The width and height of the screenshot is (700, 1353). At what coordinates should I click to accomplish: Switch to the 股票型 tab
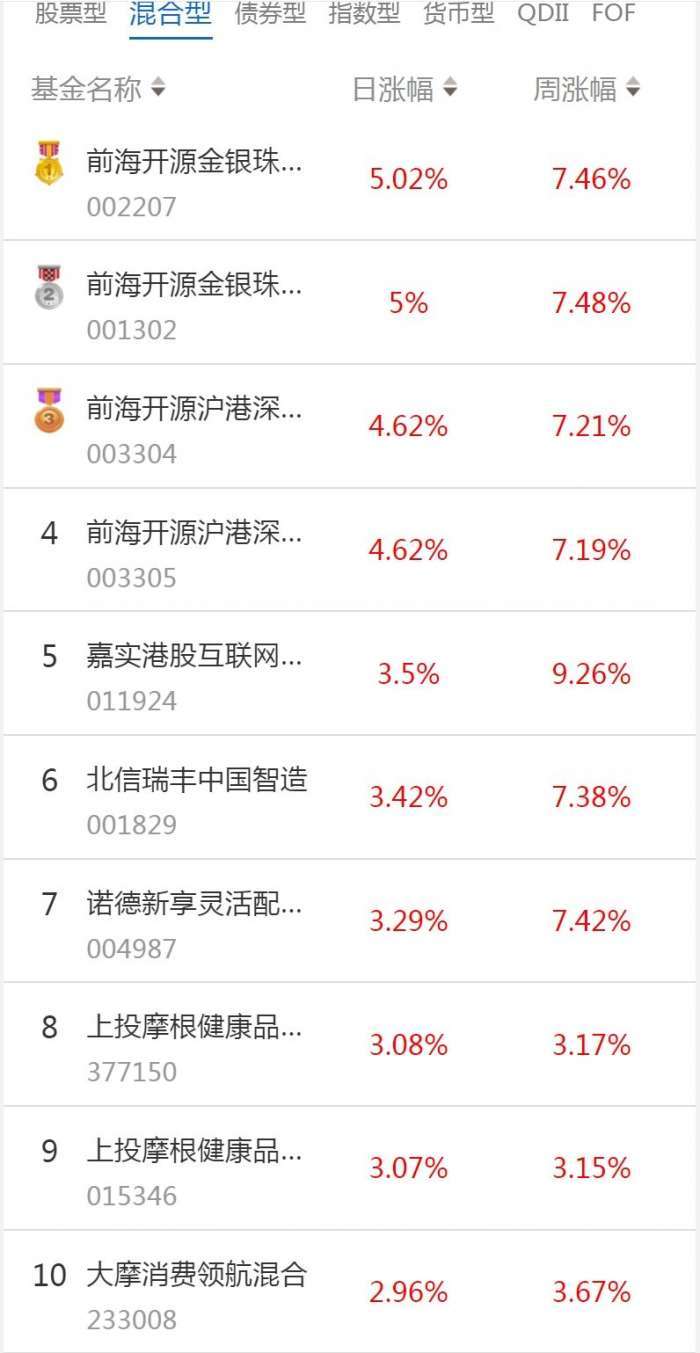coord(70,14)
